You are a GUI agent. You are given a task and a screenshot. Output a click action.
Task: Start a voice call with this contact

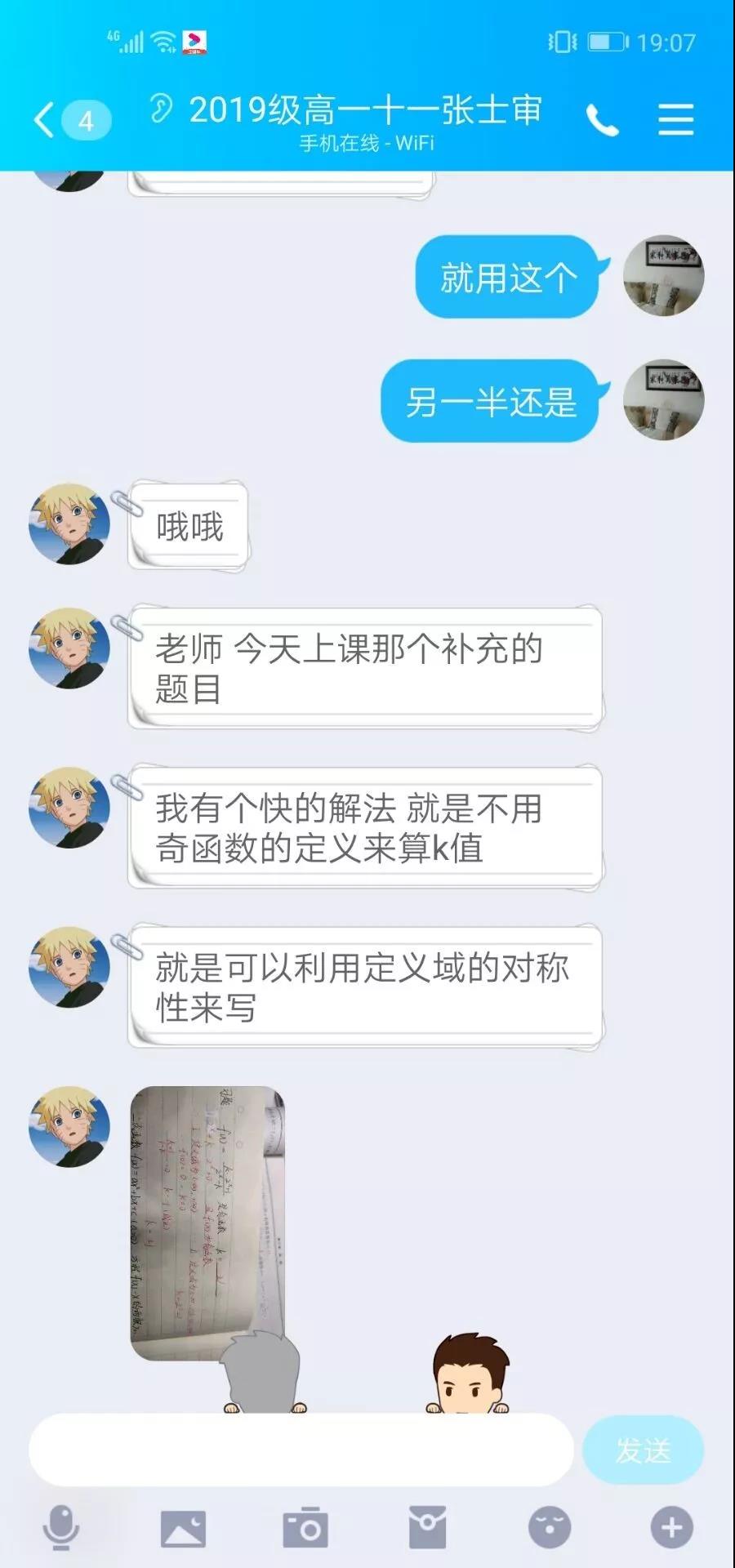click(602, 122)
